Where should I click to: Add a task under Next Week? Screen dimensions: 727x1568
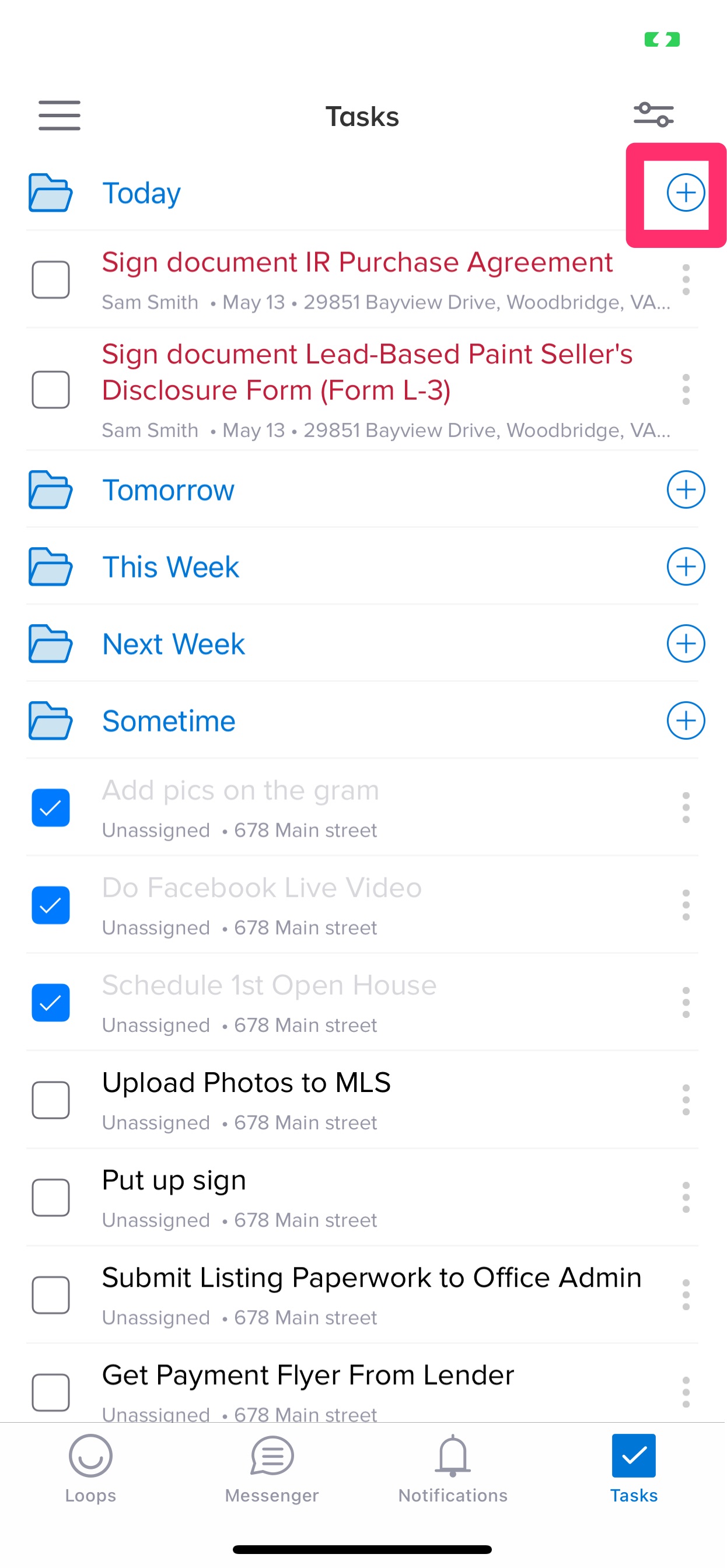pyautogui.click(x=685, y=643)
